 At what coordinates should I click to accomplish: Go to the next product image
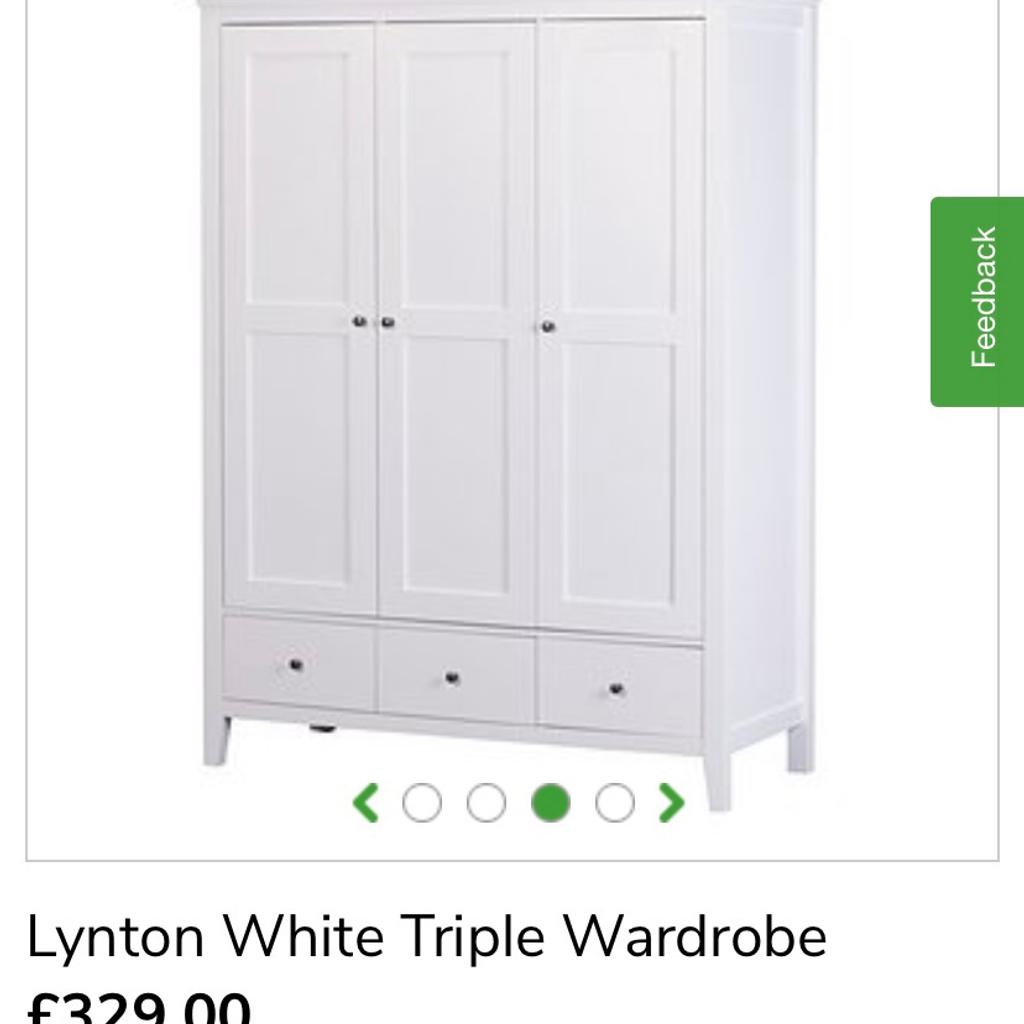coord(672,802)
